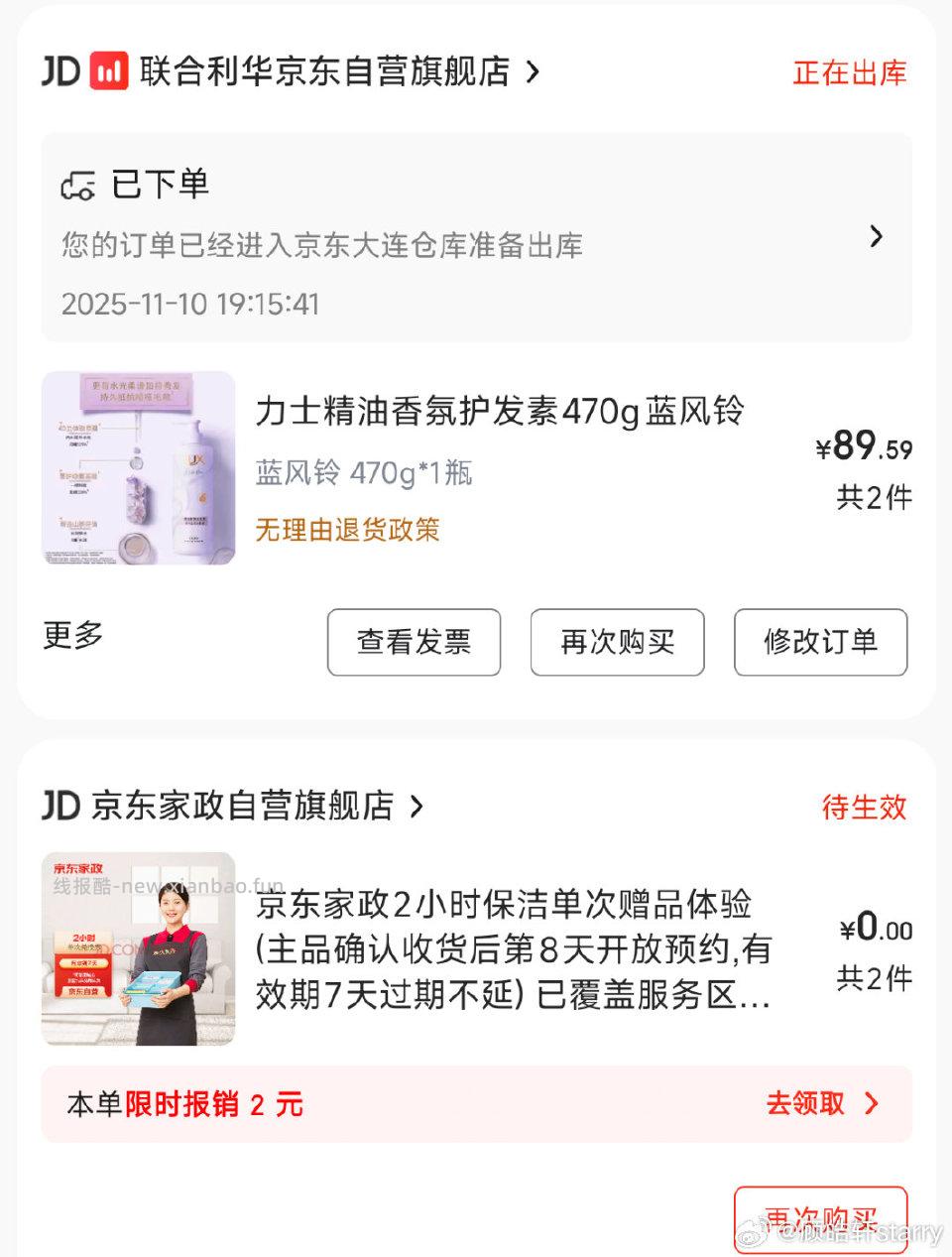
Task: Click the 再次购买 button for the conditioner
Action: tap(617, 643)
